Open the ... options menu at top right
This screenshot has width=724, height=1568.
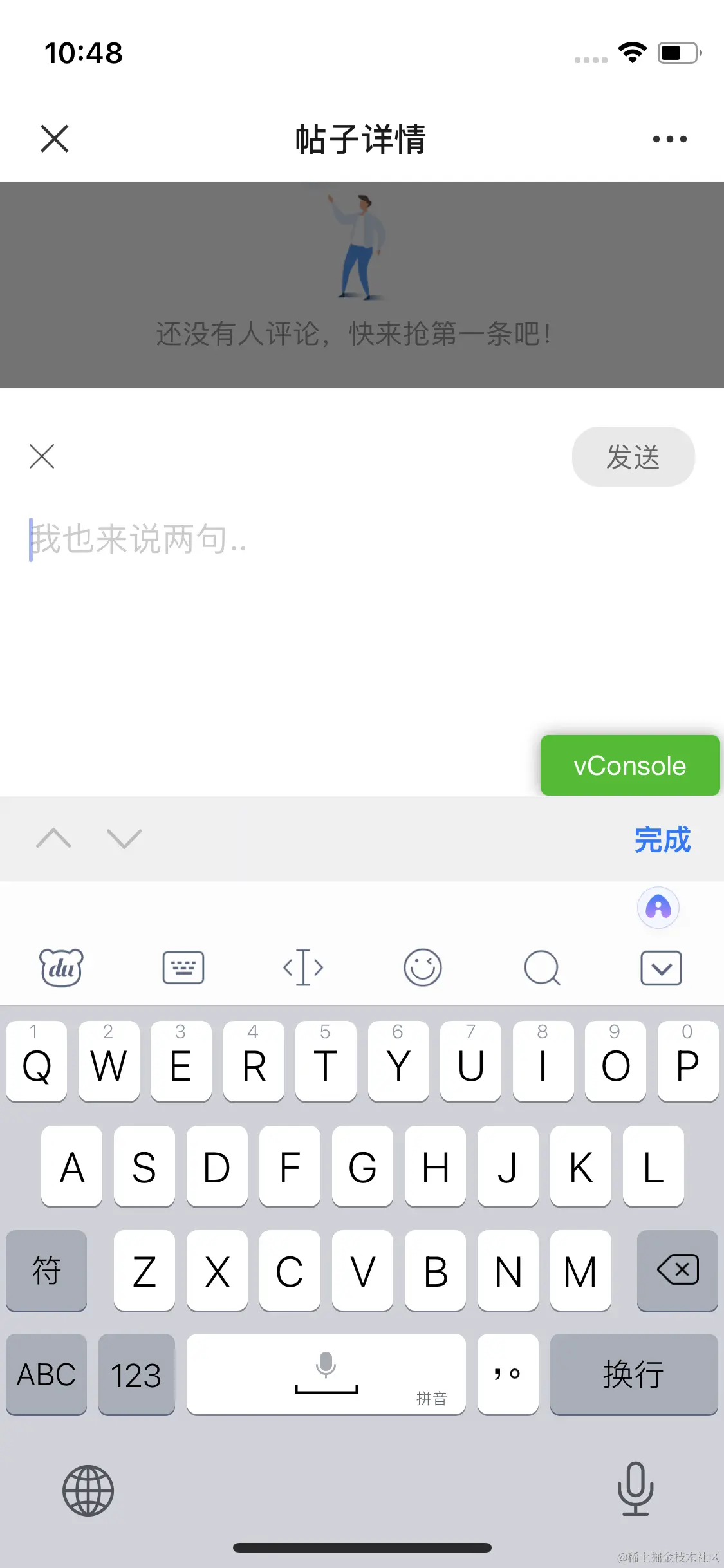coord(669,138)
